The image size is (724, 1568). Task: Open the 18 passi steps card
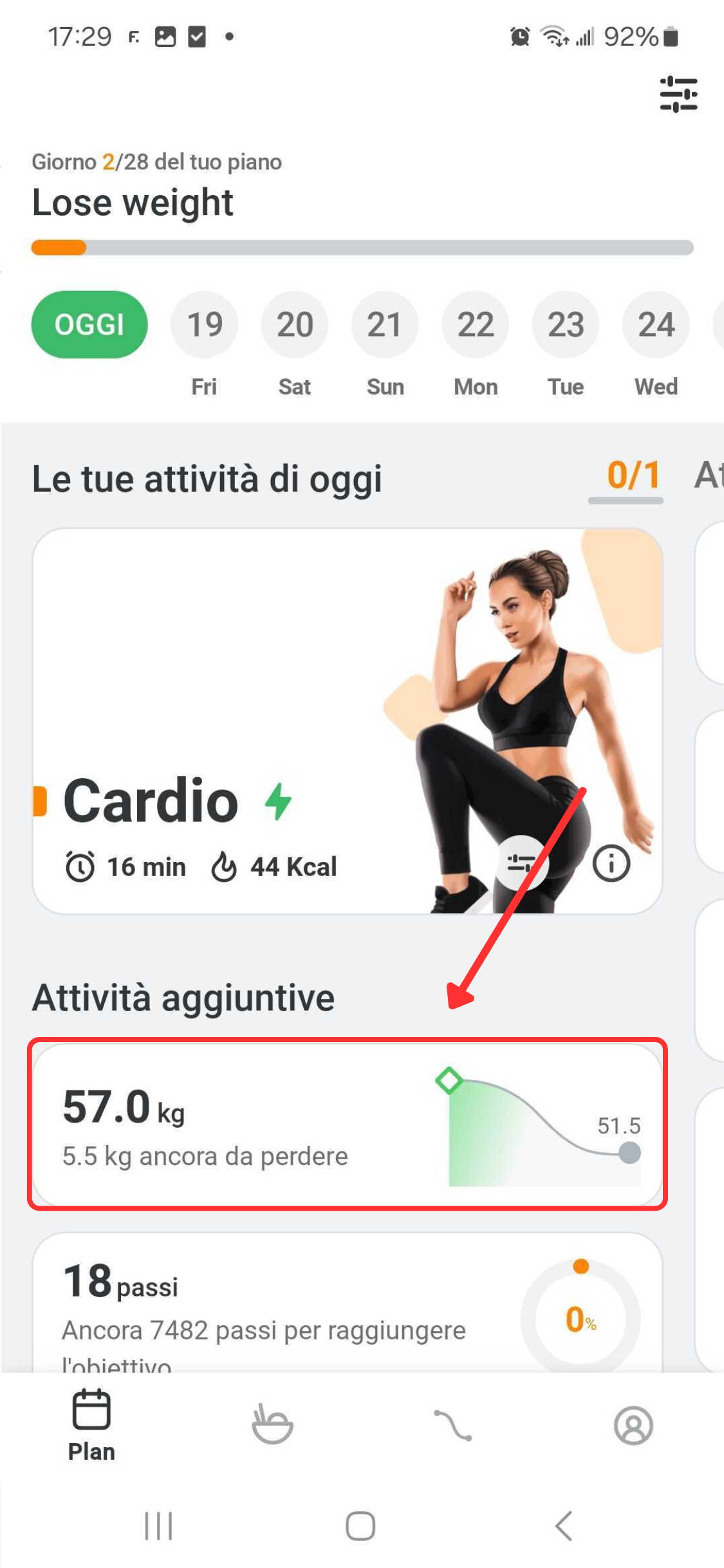pyautogui.click(x=348, y=1303)
